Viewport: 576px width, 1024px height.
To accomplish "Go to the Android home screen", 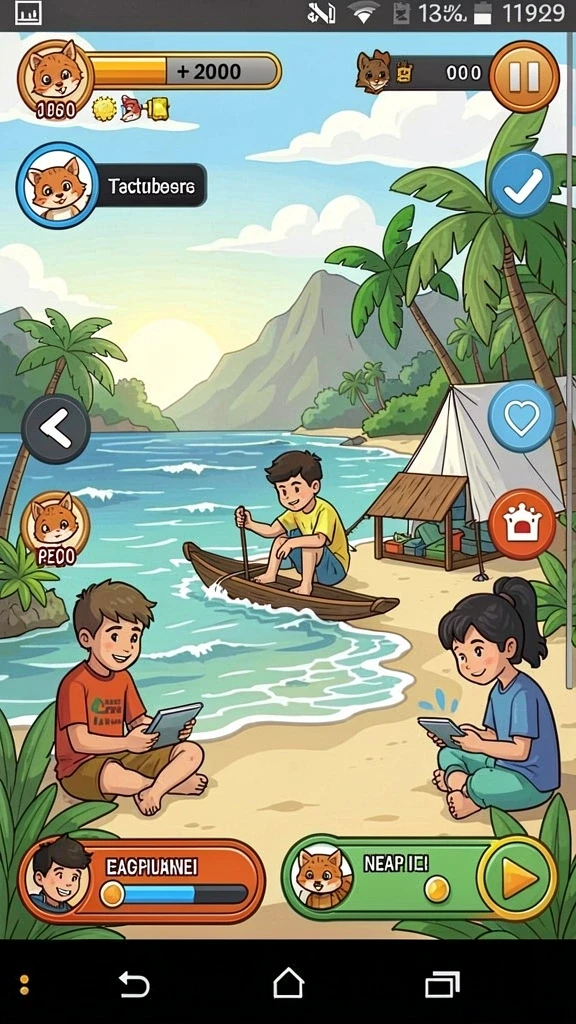I will click(288, 984).
